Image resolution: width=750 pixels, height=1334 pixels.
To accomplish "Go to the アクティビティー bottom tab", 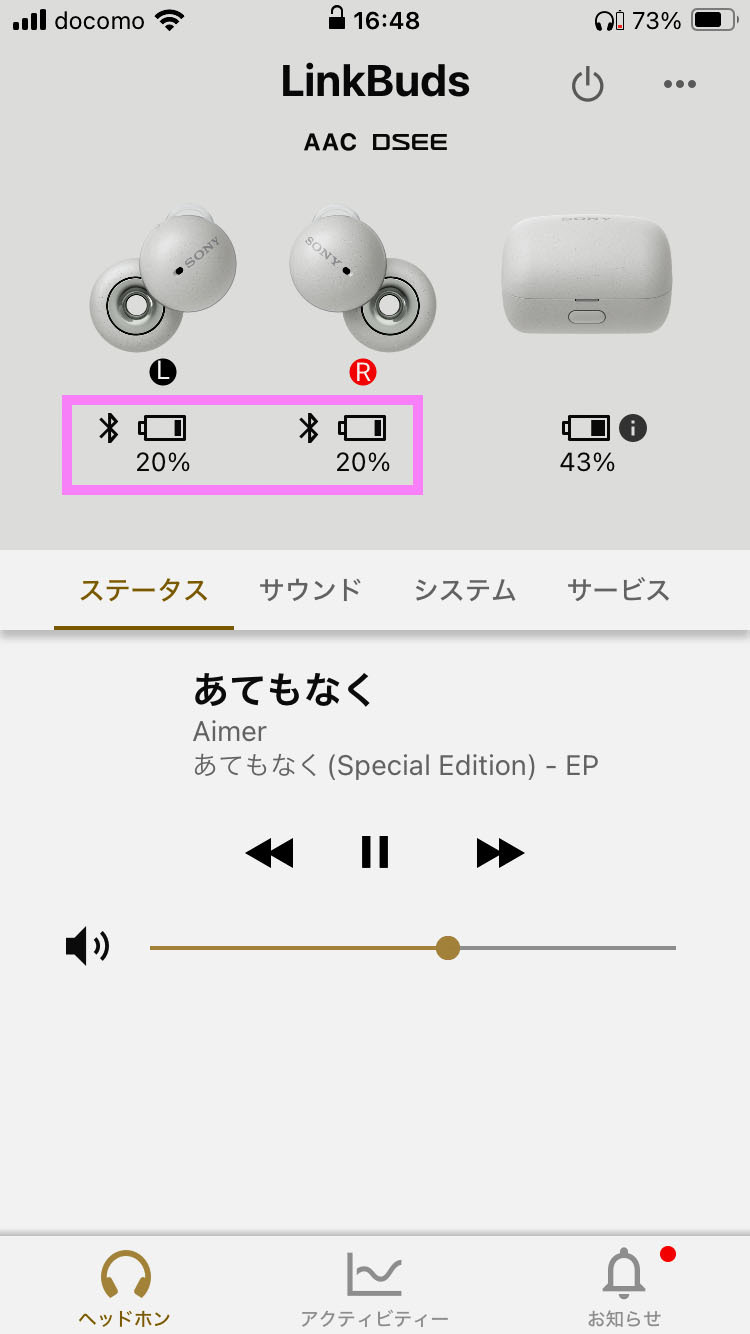I will [375, 1288].
